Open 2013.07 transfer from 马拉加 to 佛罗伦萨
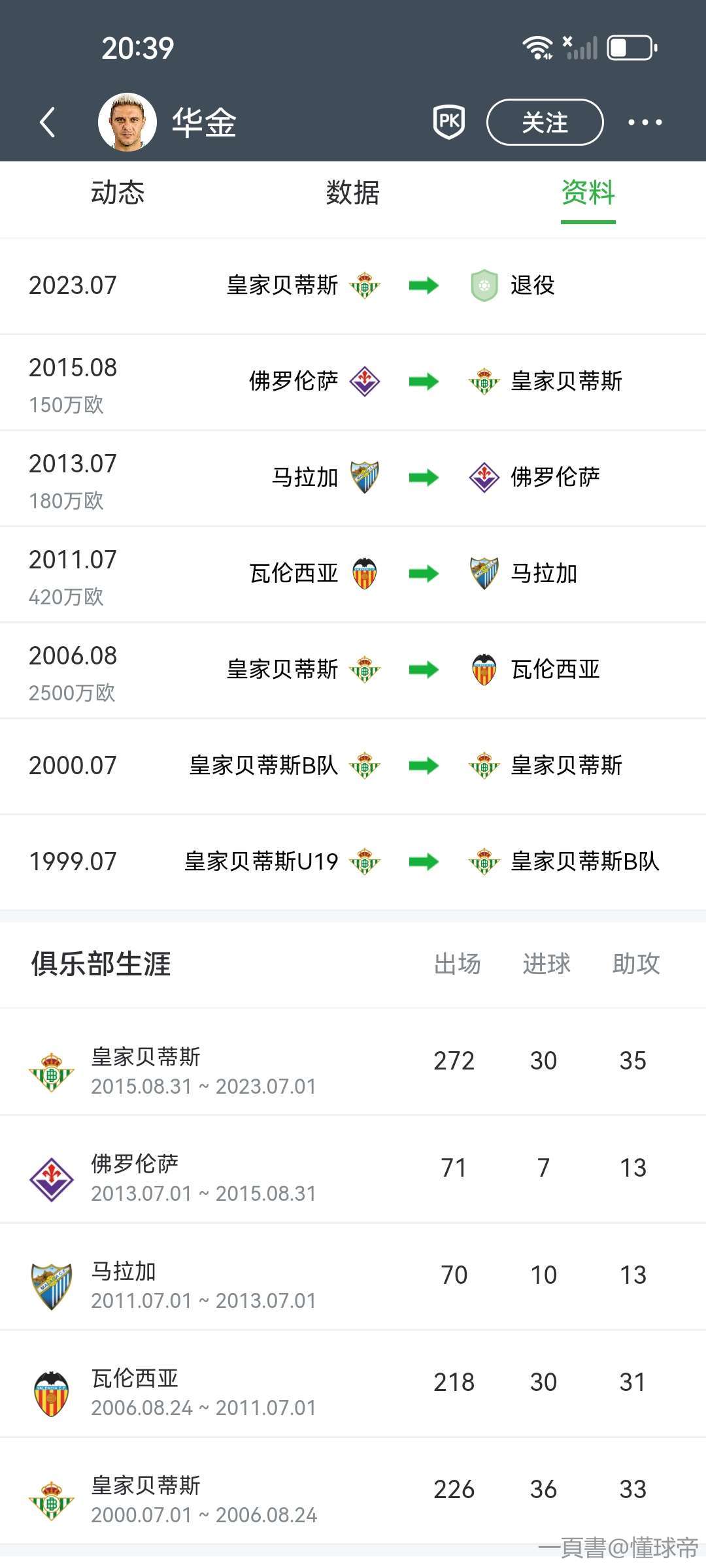This screenshot has width=706, height=1568. coord(353,478)
